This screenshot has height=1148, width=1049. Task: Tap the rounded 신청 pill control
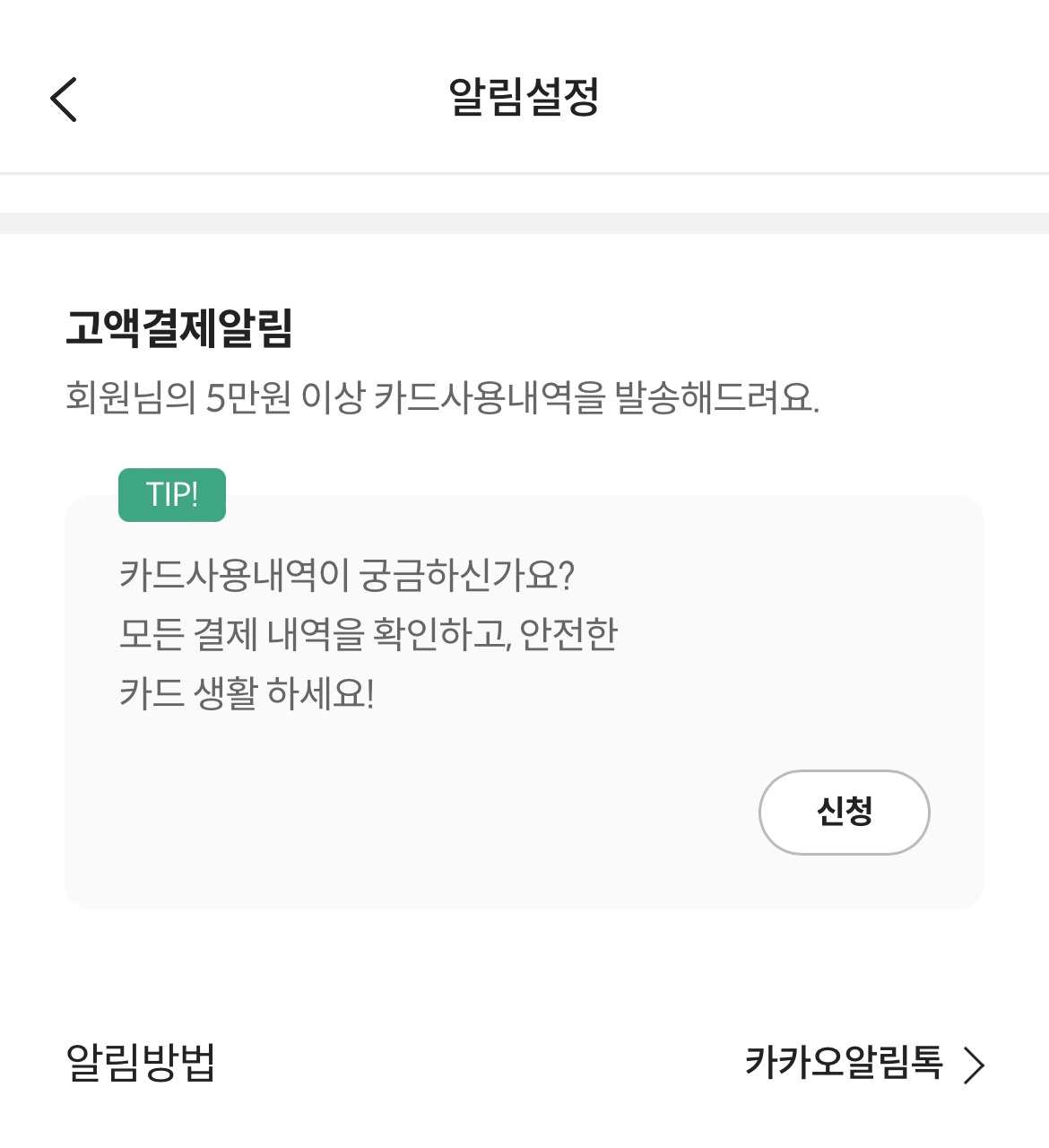(x=844, y=813)
